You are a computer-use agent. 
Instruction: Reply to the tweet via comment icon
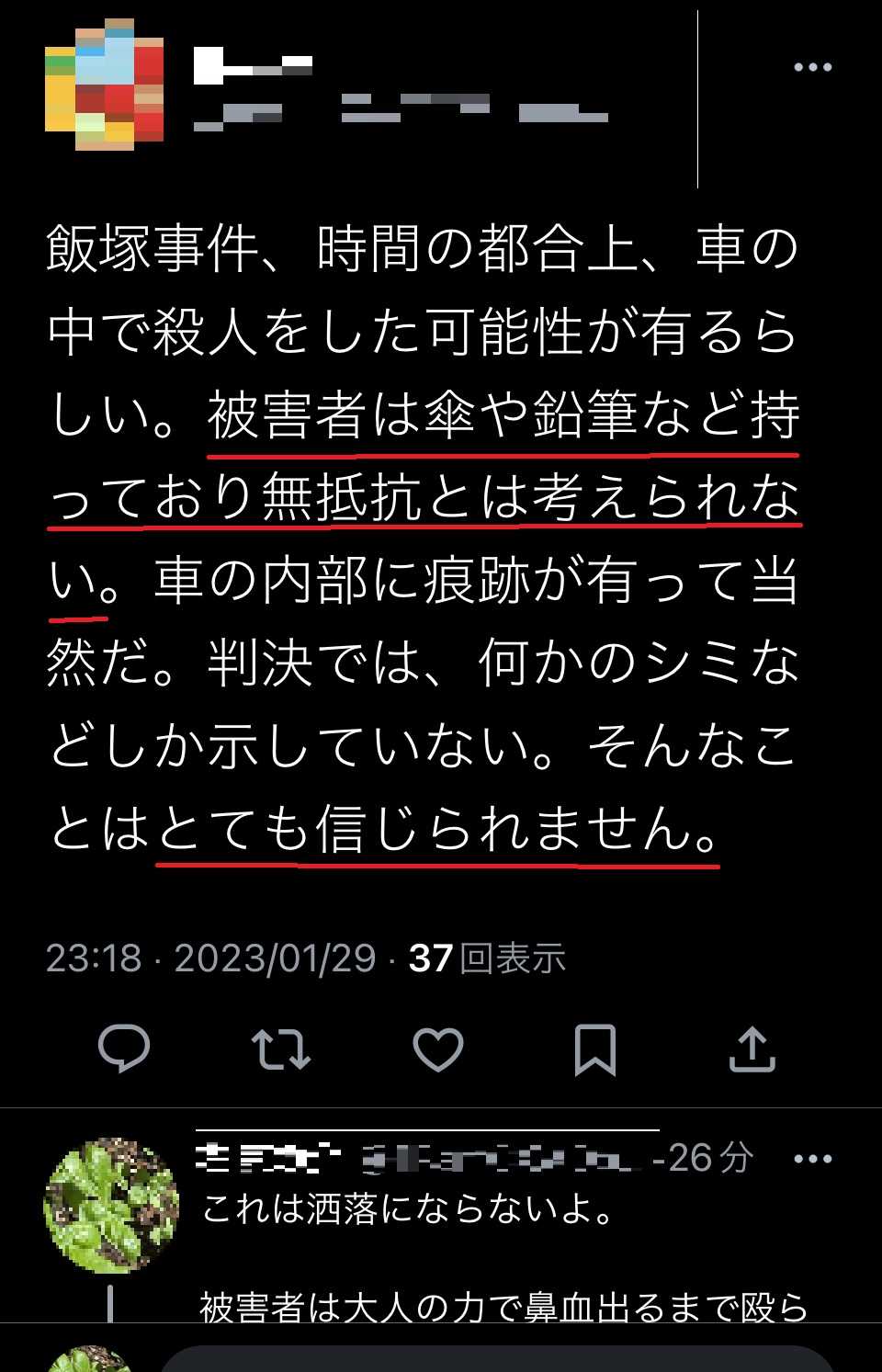(124, 1049)
